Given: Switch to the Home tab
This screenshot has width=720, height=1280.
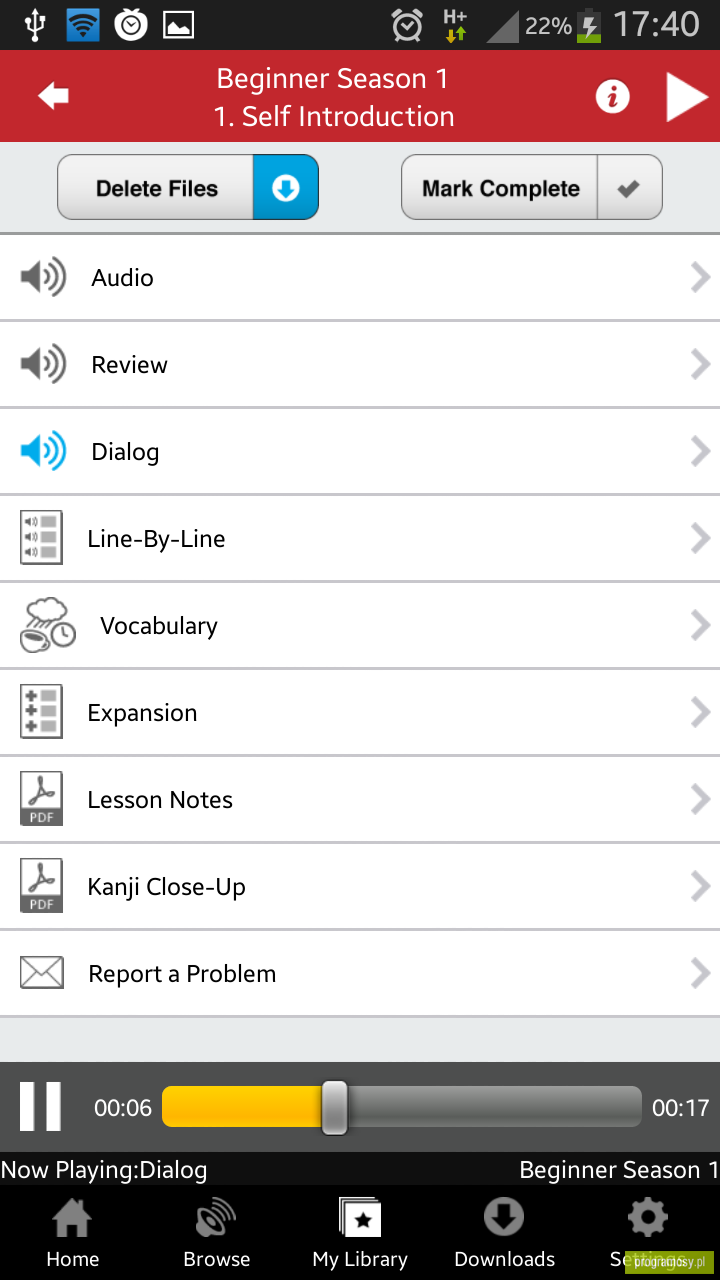Looking at the screenshot, I should pos(72,1234).
